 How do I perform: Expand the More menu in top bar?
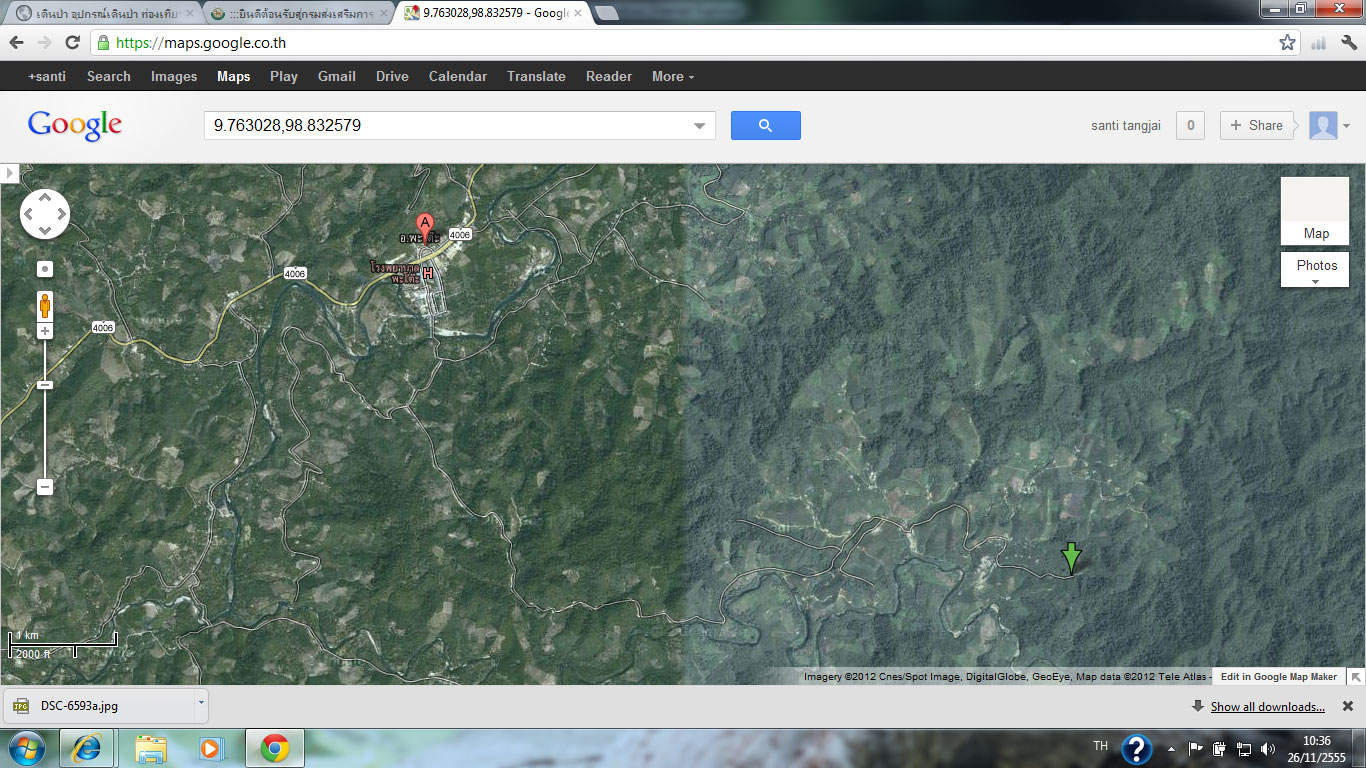(x=672, y=76)
